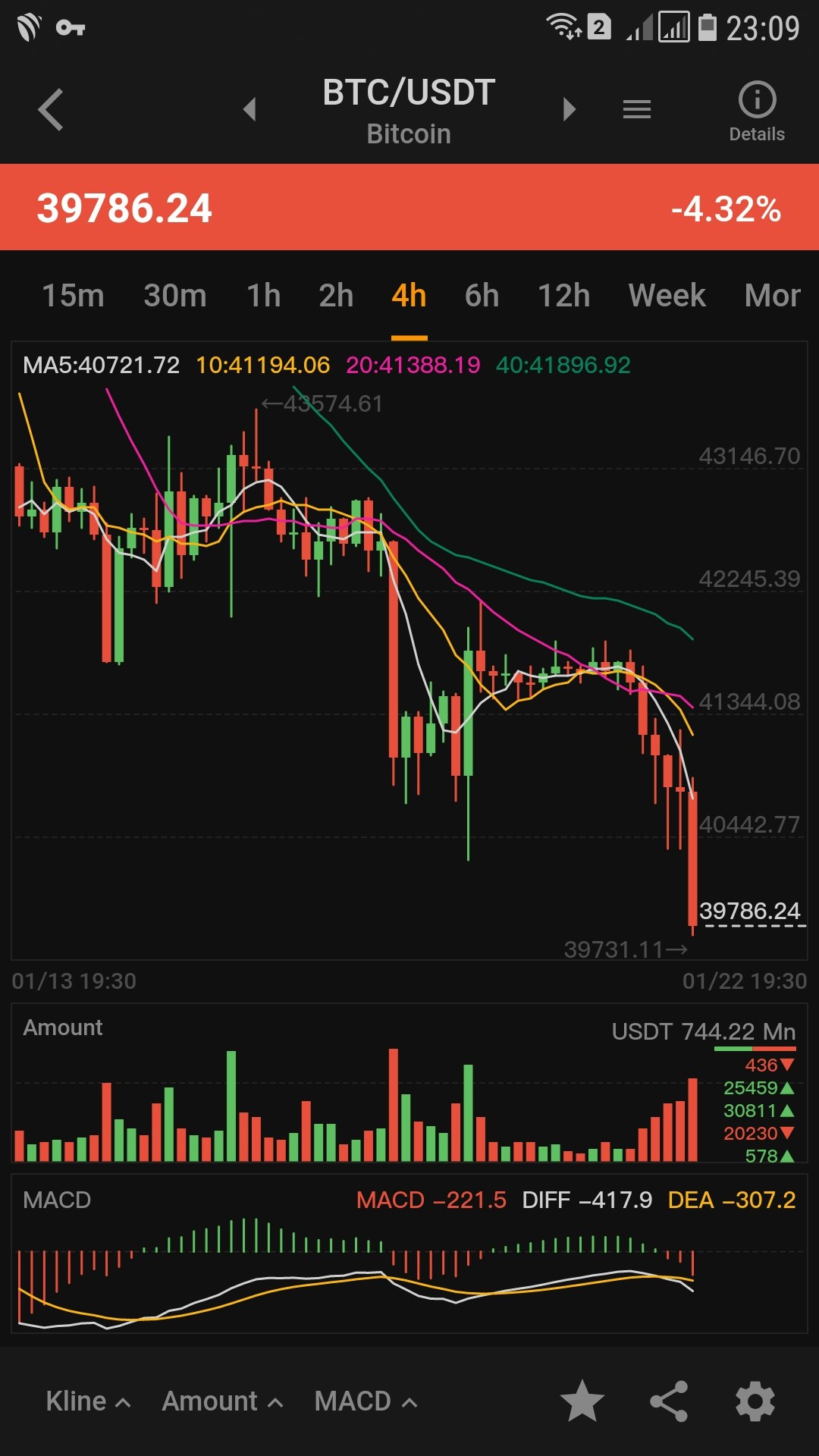Switch to the previous trading pair
This screenshot has width=819, height=1456.
[x=249, y=109]
